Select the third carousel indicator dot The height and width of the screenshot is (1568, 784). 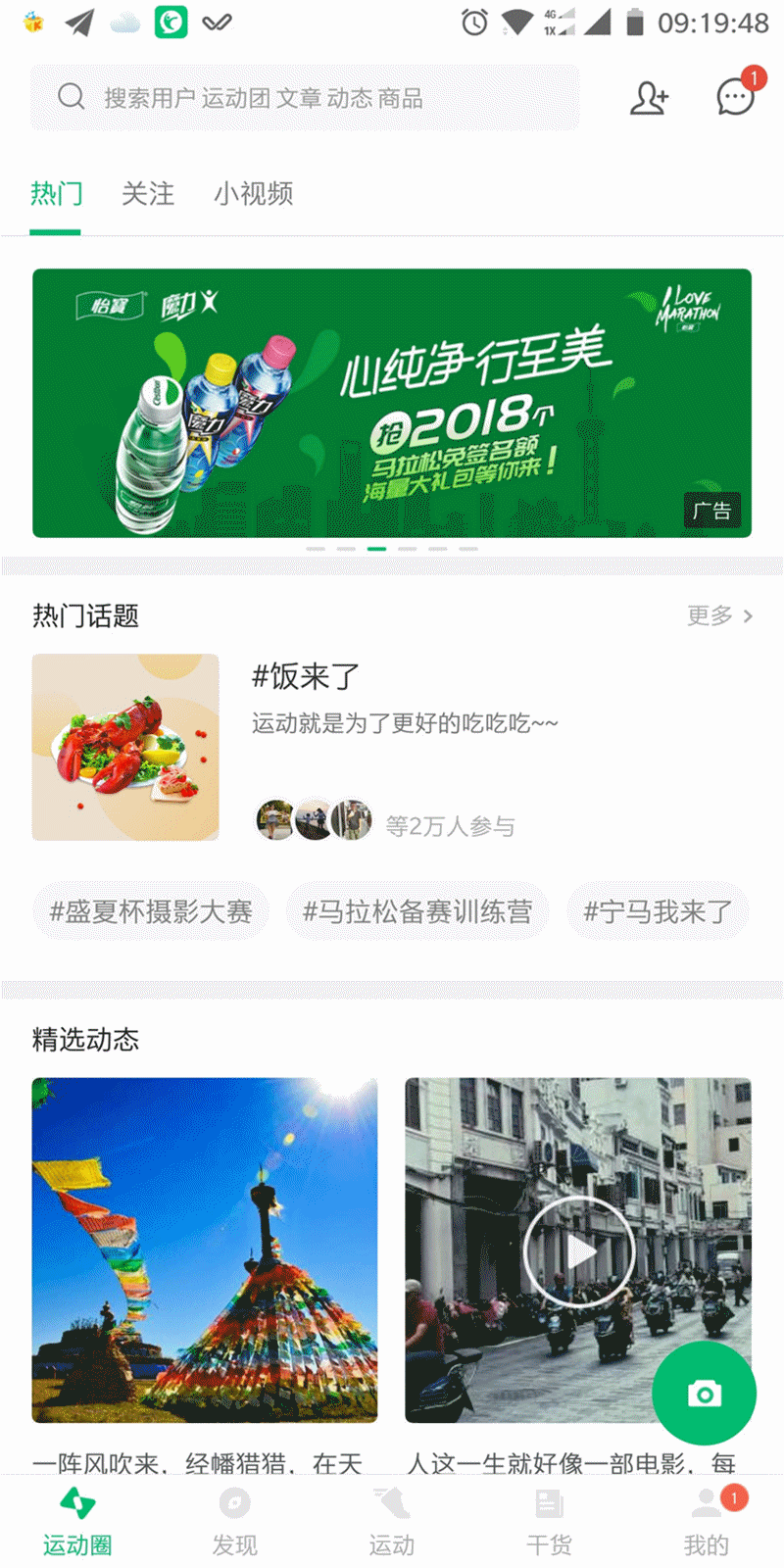pos(376,550)
